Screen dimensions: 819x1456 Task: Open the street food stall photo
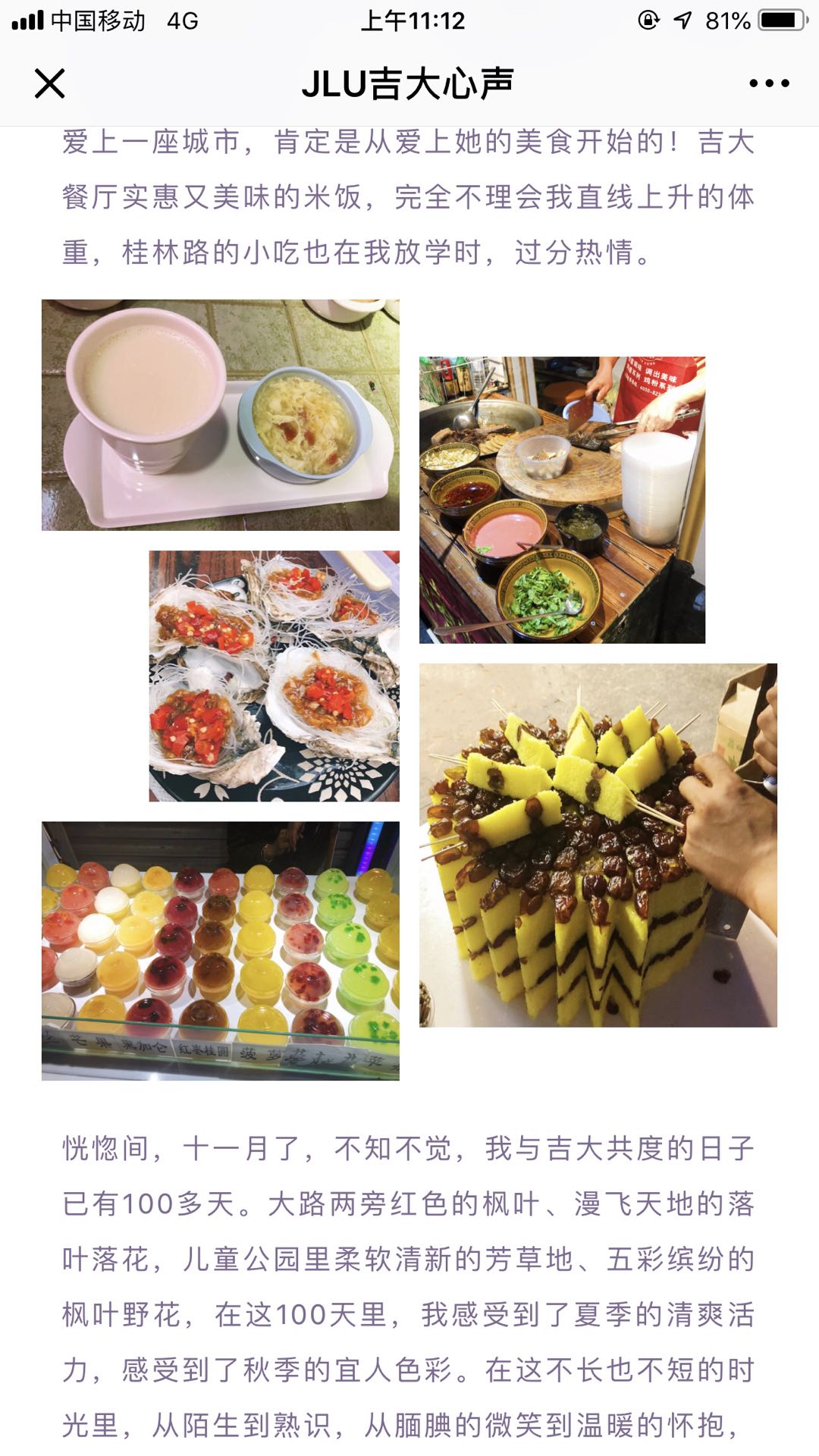pyautogui.click(x=562, y=500)
